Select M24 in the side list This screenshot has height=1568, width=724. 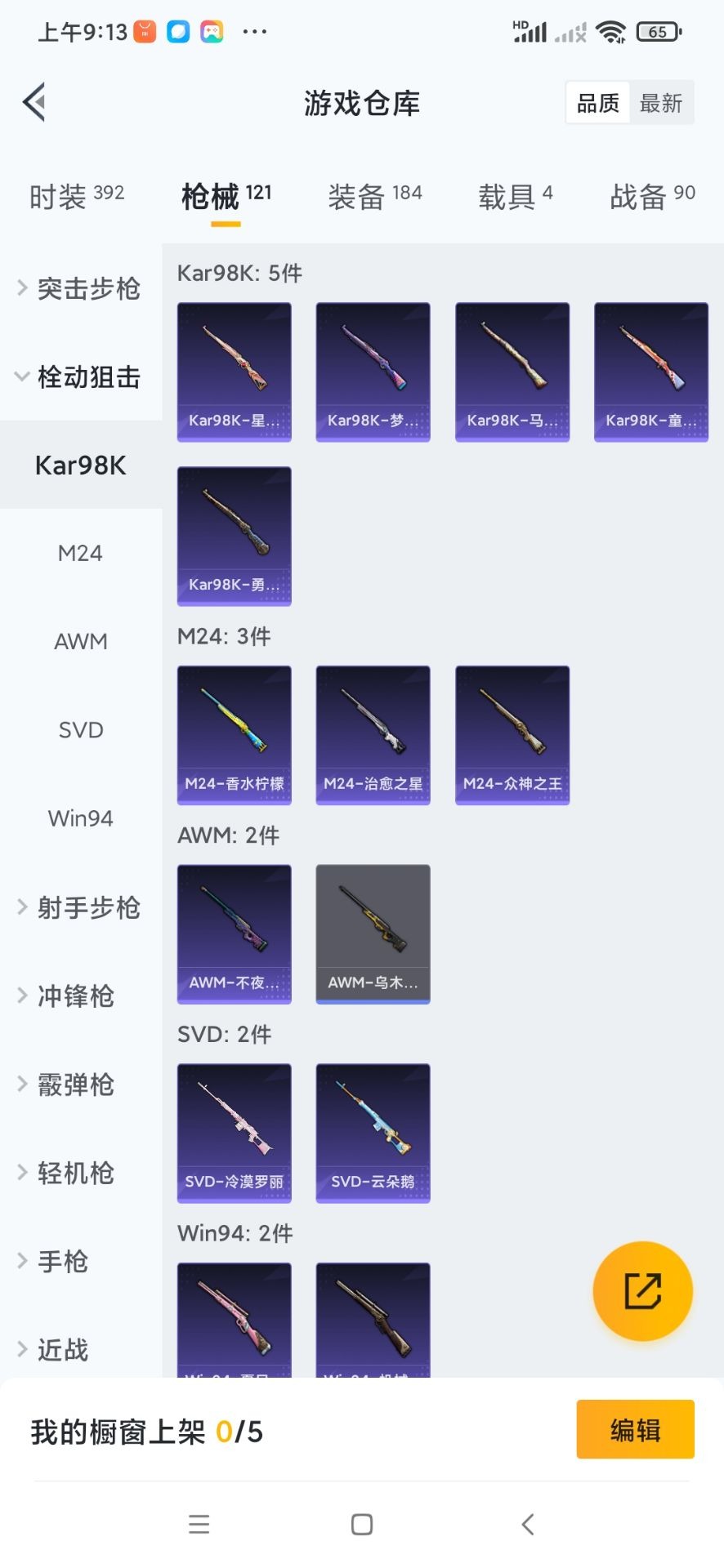[x=80, y=553]
